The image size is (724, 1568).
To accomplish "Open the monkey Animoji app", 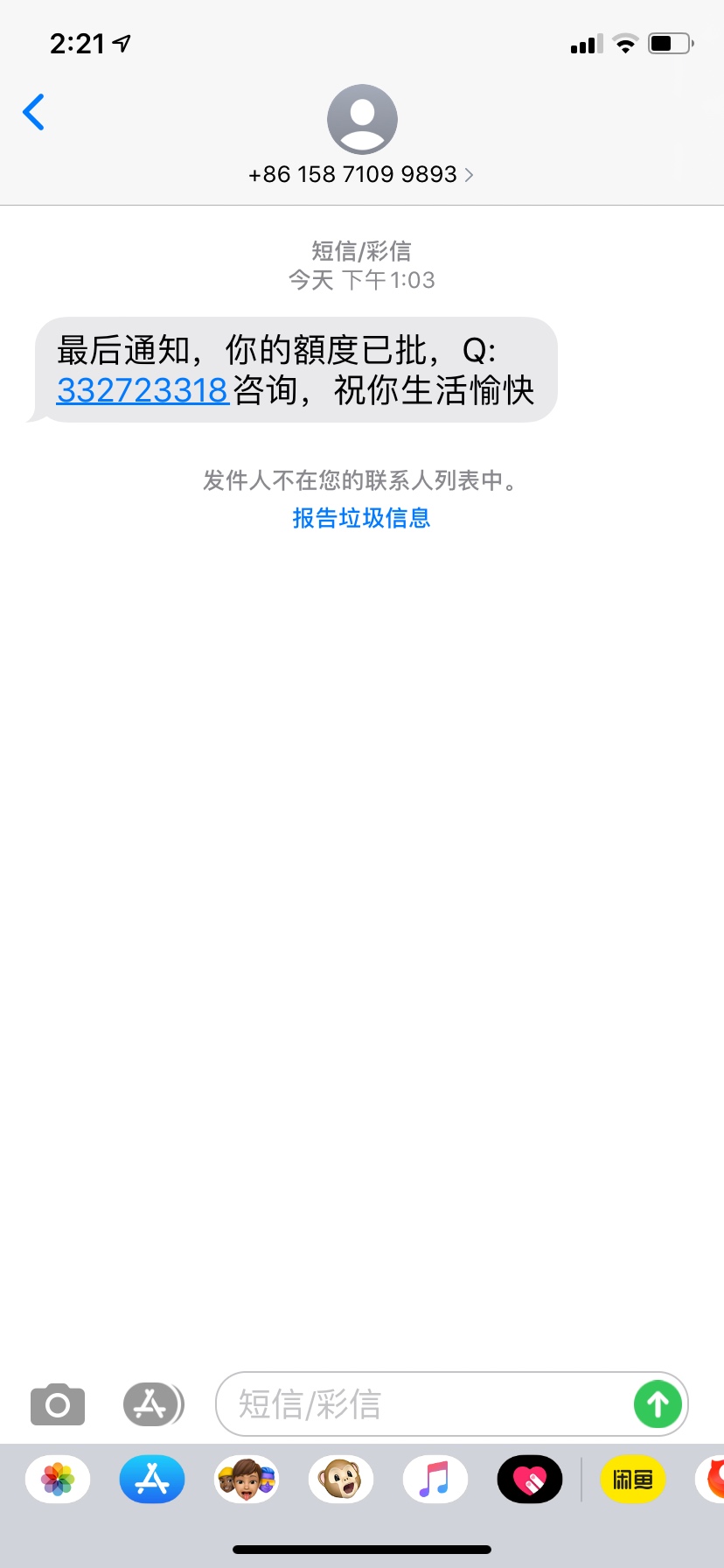I will tap(341, 1480).
